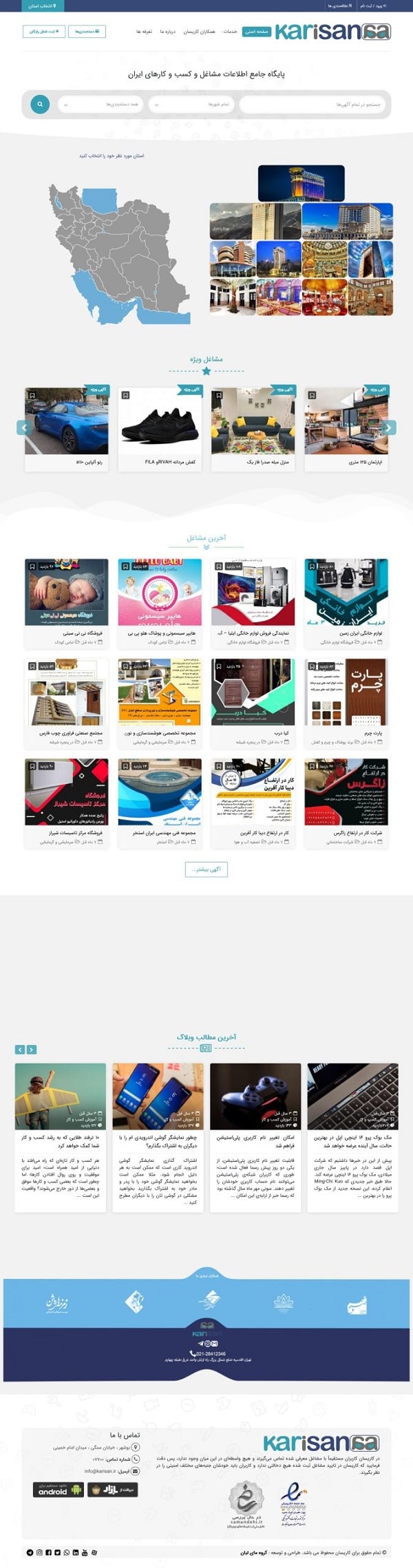413x1568 pixels.
Task: Open the free job registration button
Action: pos(44,31)
